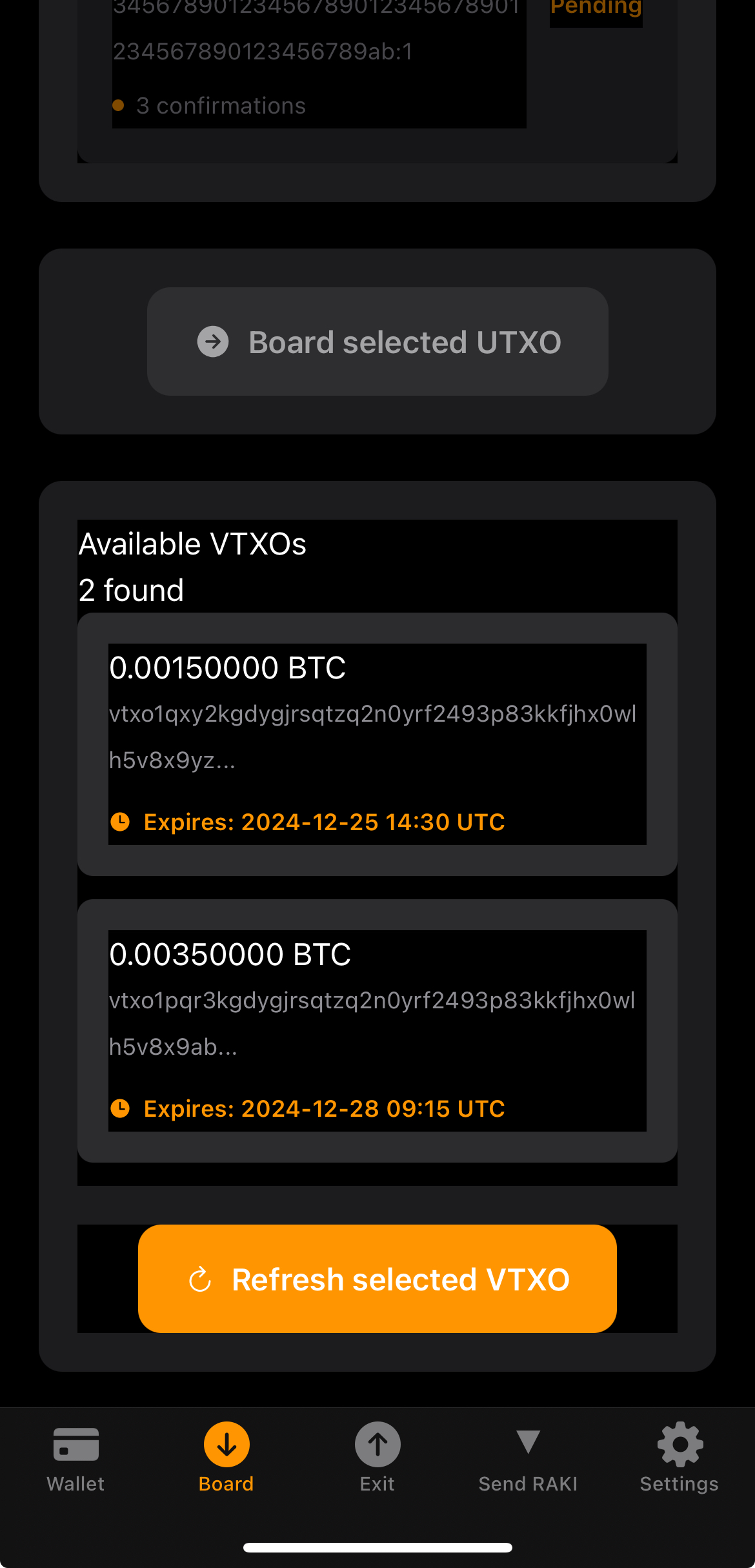The image size is (755, 1568).
Task: Tap Board selected UTXO button
Action: coord(377,341)
